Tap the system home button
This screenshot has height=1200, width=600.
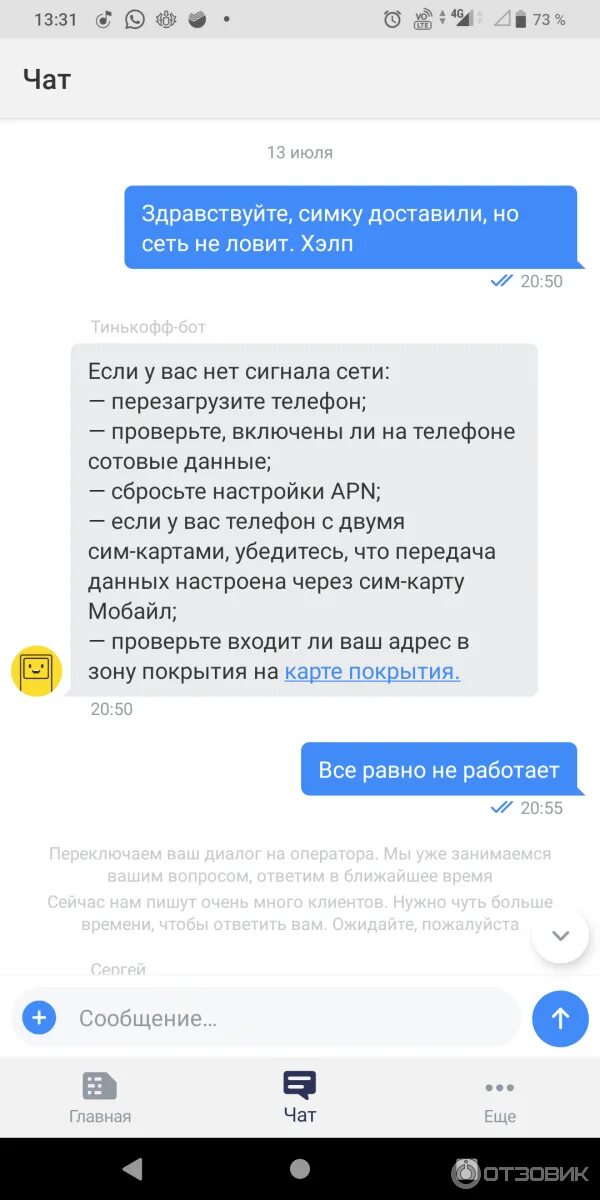[300, 1168]
